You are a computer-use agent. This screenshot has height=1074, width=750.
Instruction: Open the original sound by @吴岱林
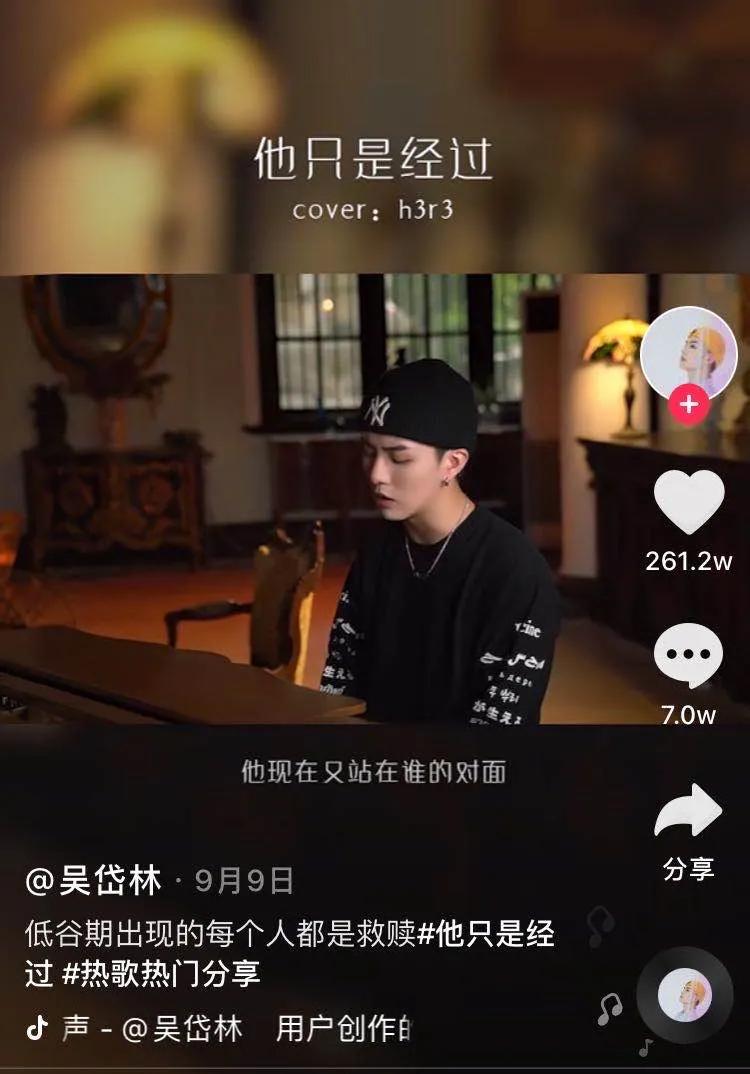pyautogui.click(x=220, y=1029)
